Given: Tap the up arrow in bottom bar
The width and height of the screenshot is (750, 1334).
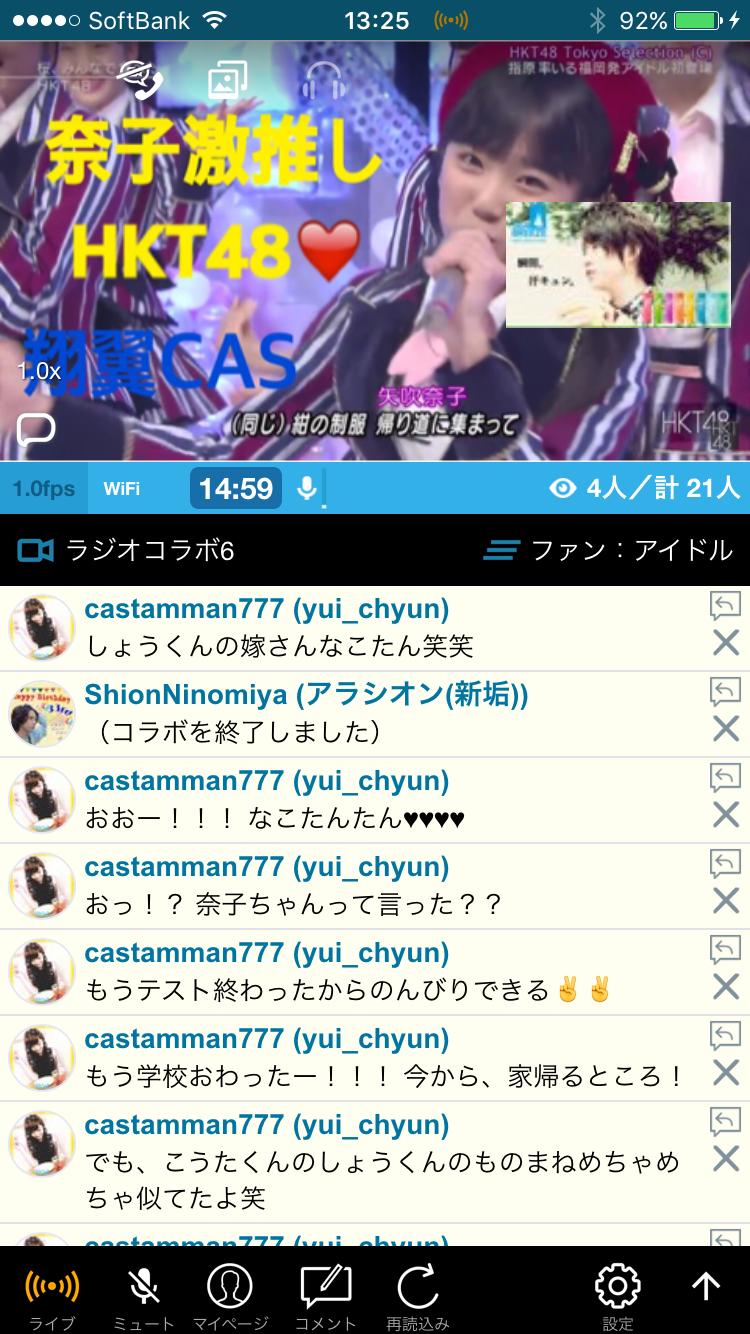Looking at the screenshot, I should click(706, 1287).
